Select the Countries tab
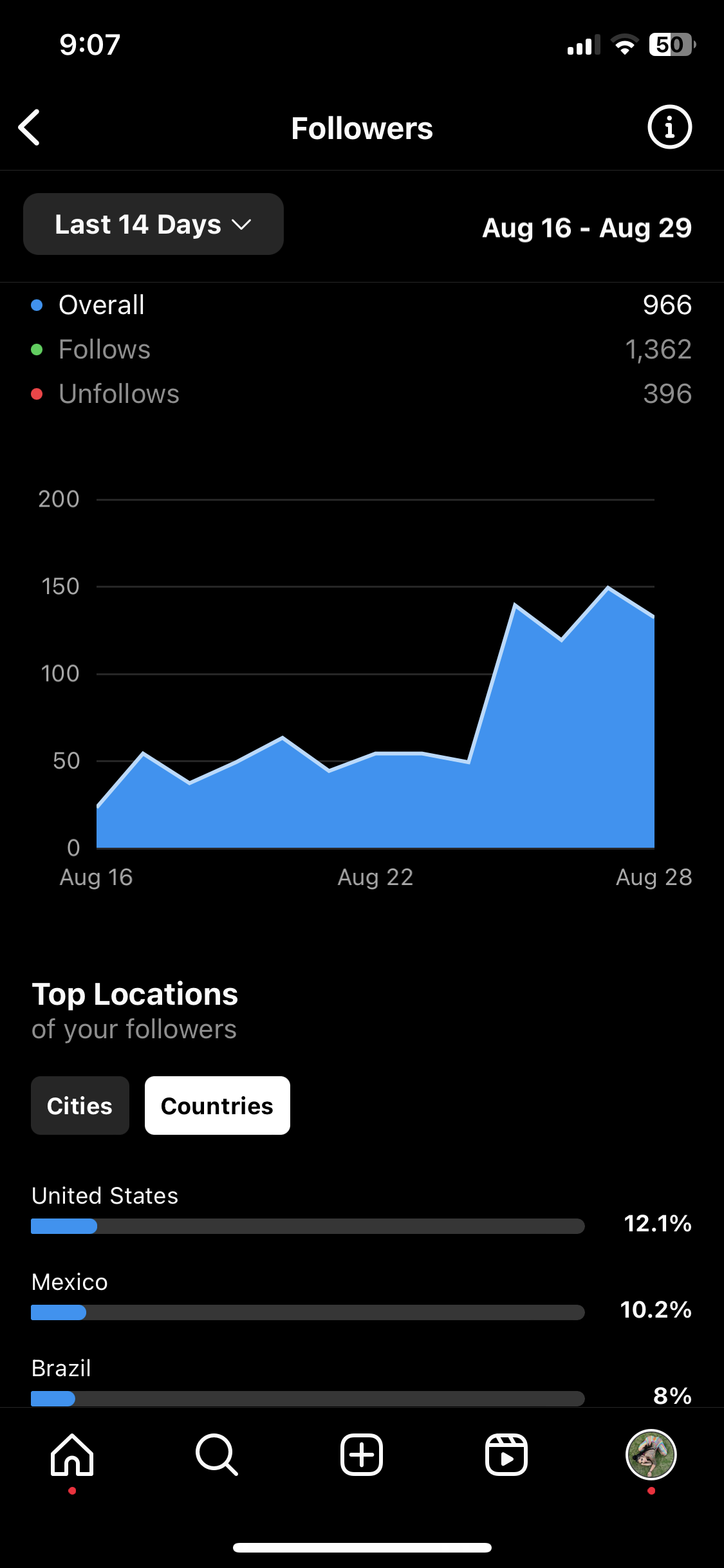Image resolution: width=724 pixels, height=1568 pixels. pyautogui.click(x=218, y=1105)
